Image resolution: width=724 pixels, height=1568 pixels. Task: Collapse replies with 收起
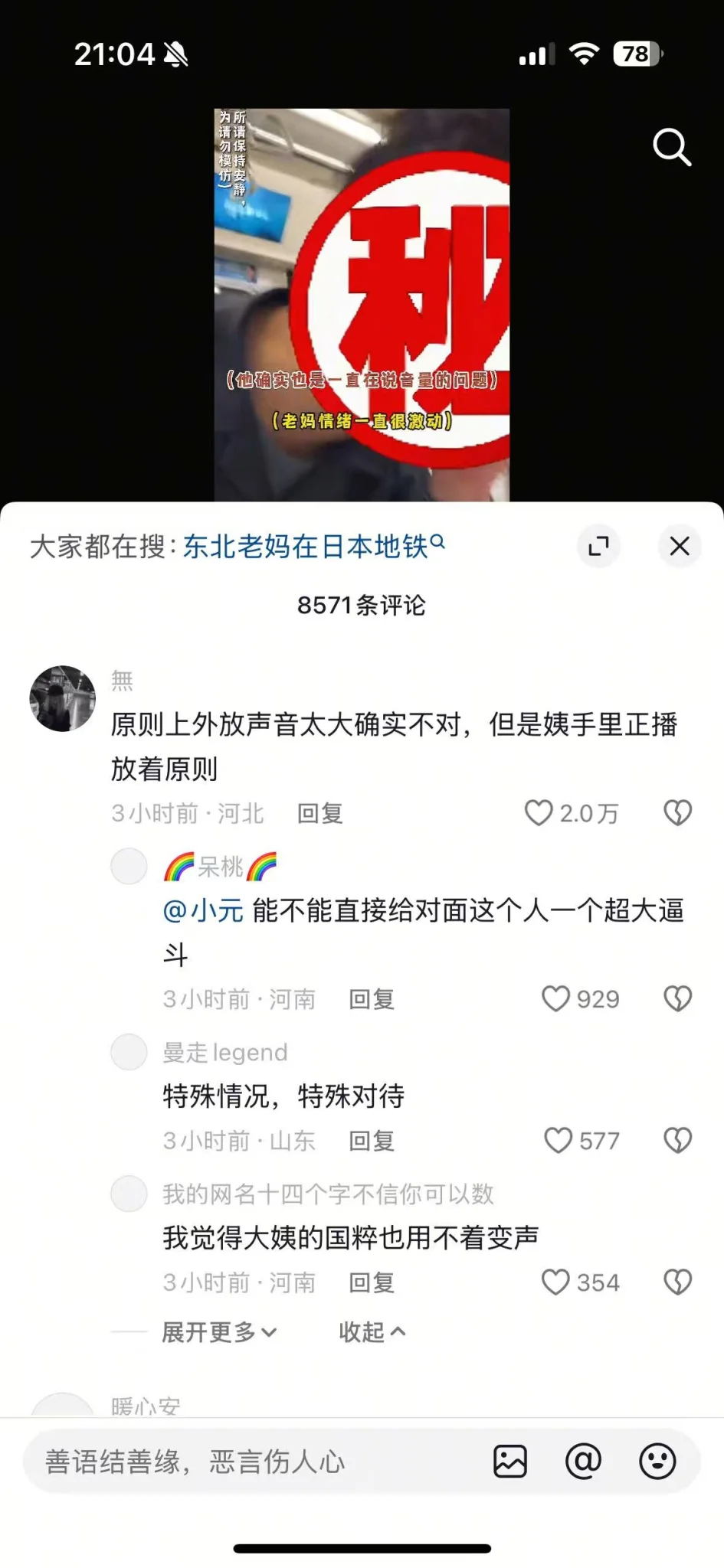372,1333
